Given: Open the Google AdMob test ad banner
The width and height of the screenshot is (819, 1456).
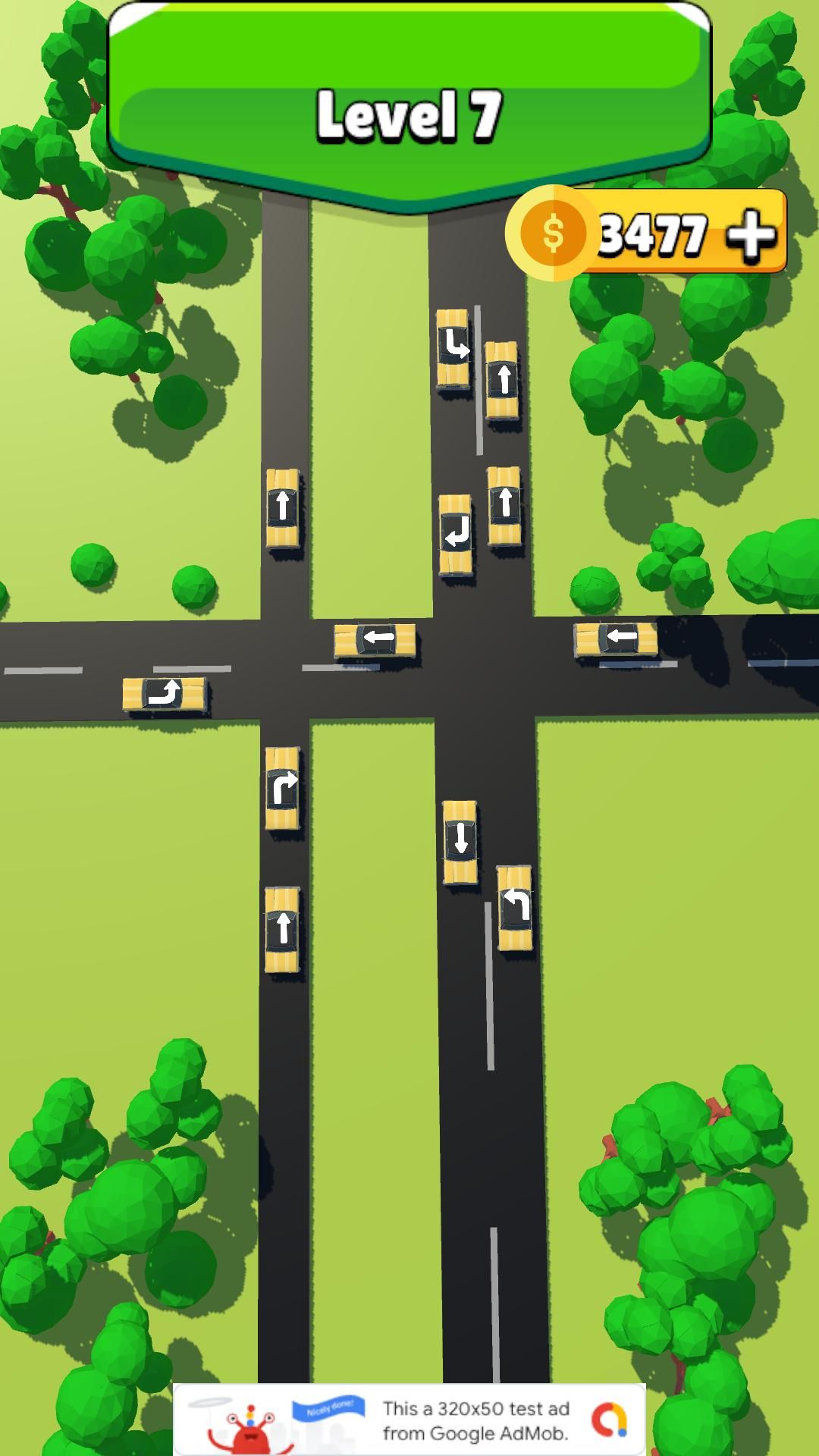Looking at the screenshot, I should coord(409,1420).
